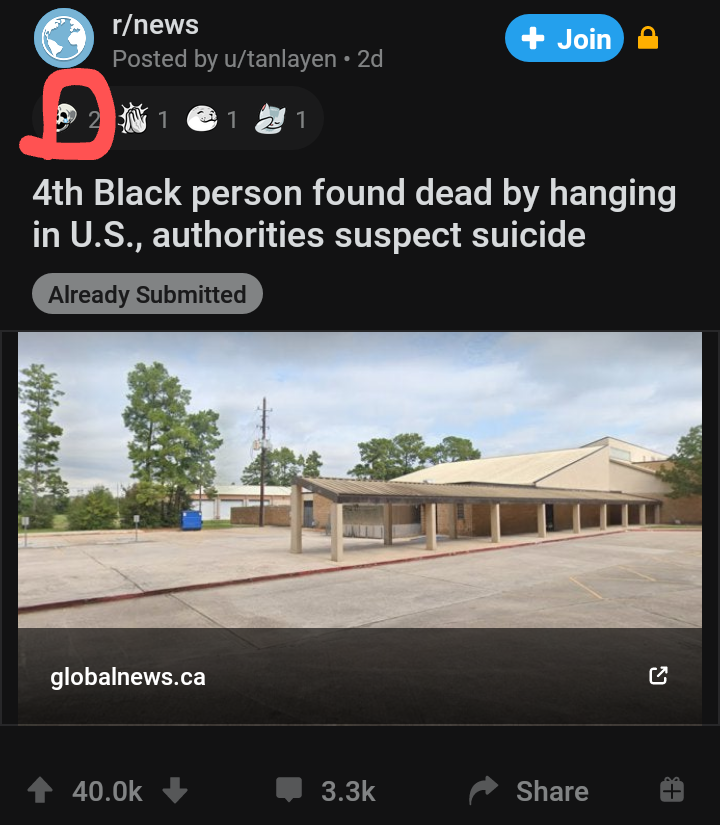The height and width of the screenshot is (825, 720).
Task: Downvote this post
Action: pyautogui.click(x=175, y=791)
